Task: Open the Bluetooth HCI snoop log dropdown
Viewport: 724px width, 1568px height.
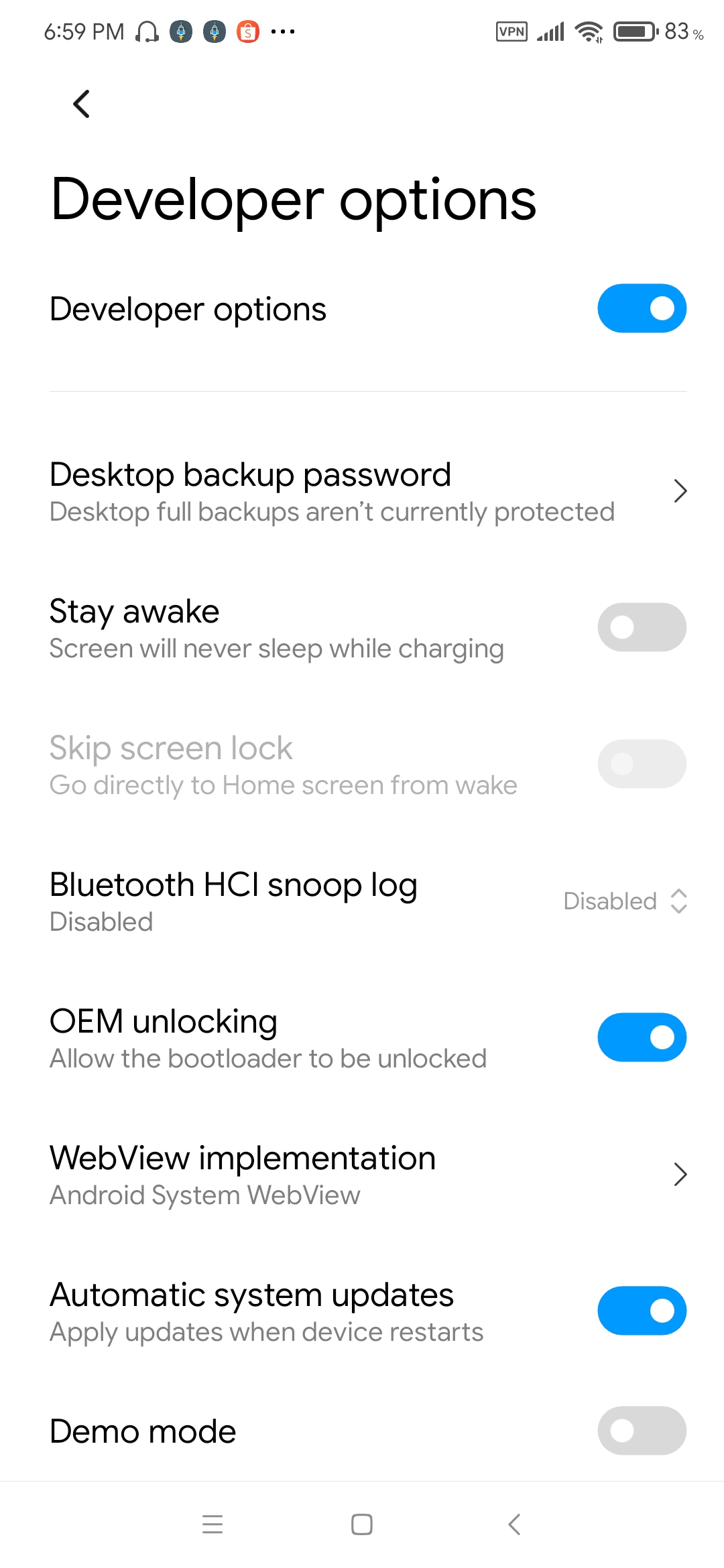Action: tap(625, 901)
